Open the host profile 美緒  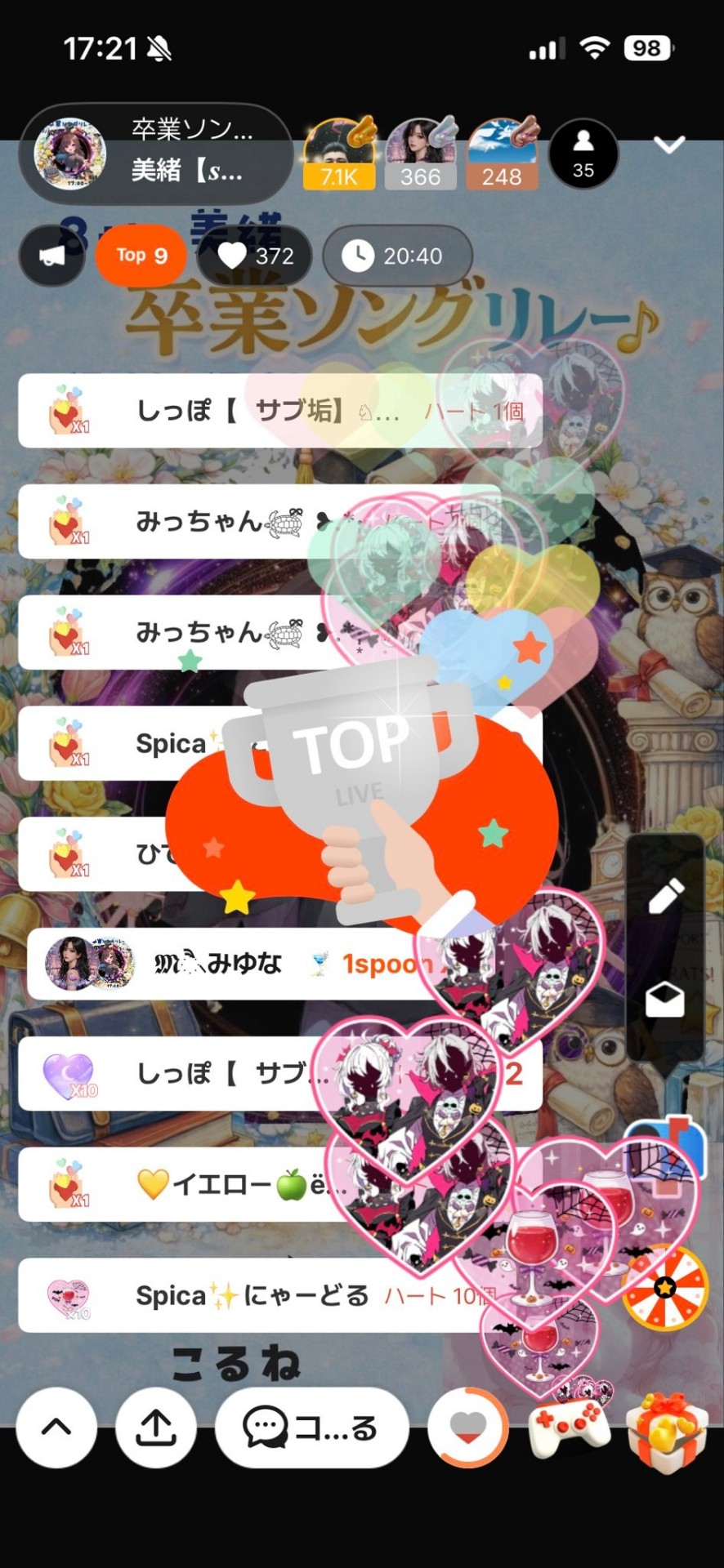pos(155,154)
